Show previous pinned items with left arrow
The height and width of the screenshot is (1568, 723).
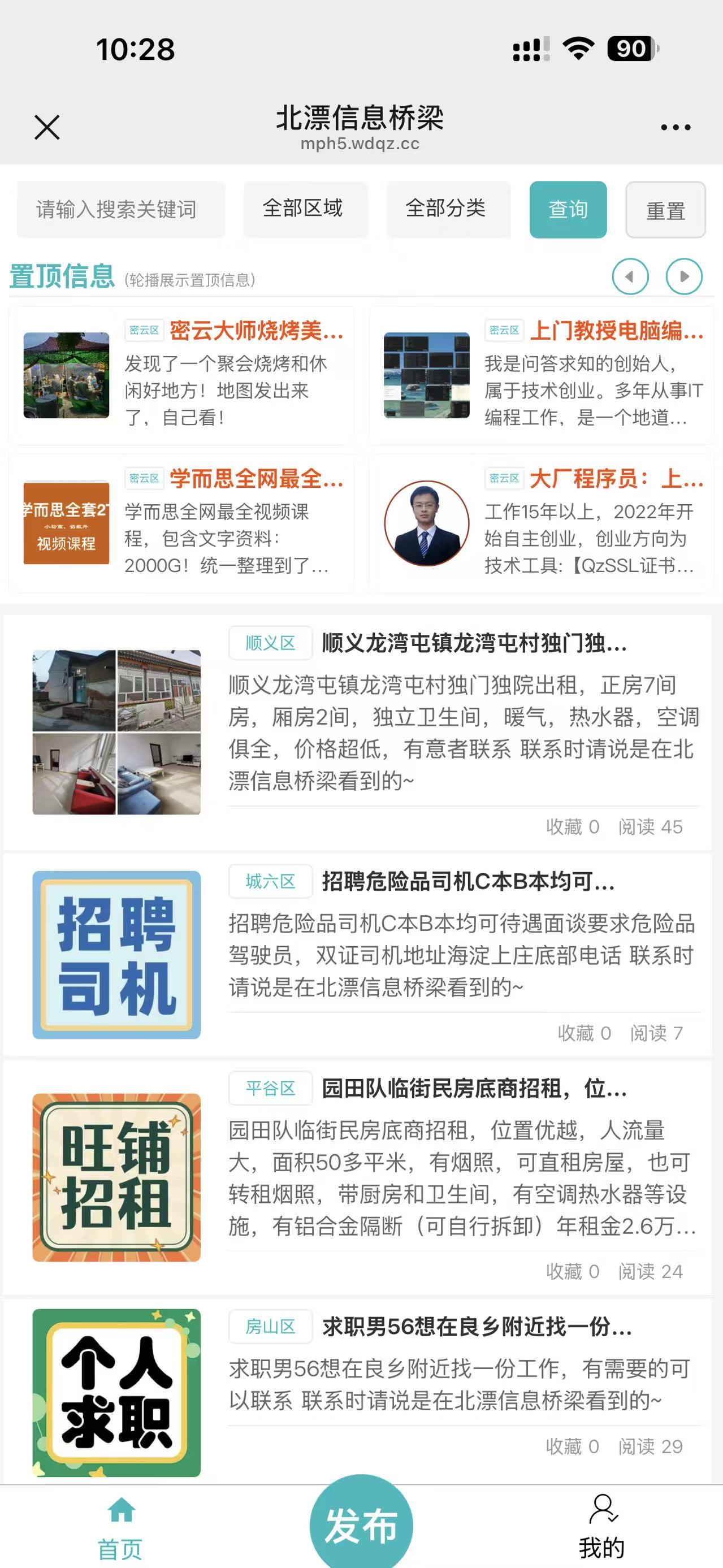pyautogui.click(x=630, y=276)
